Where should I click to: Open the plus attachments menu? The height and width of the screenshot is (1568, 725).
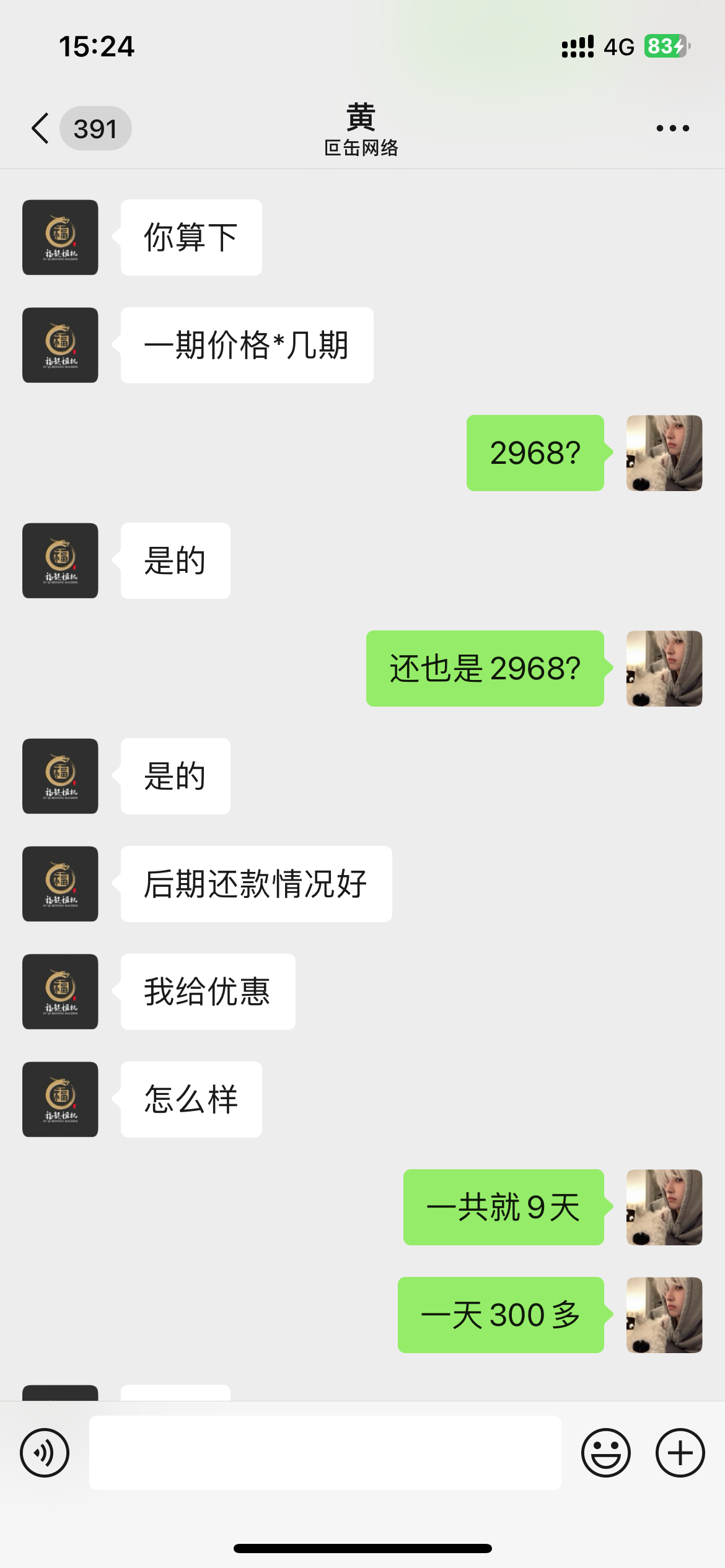click(x=680, y=1453)
